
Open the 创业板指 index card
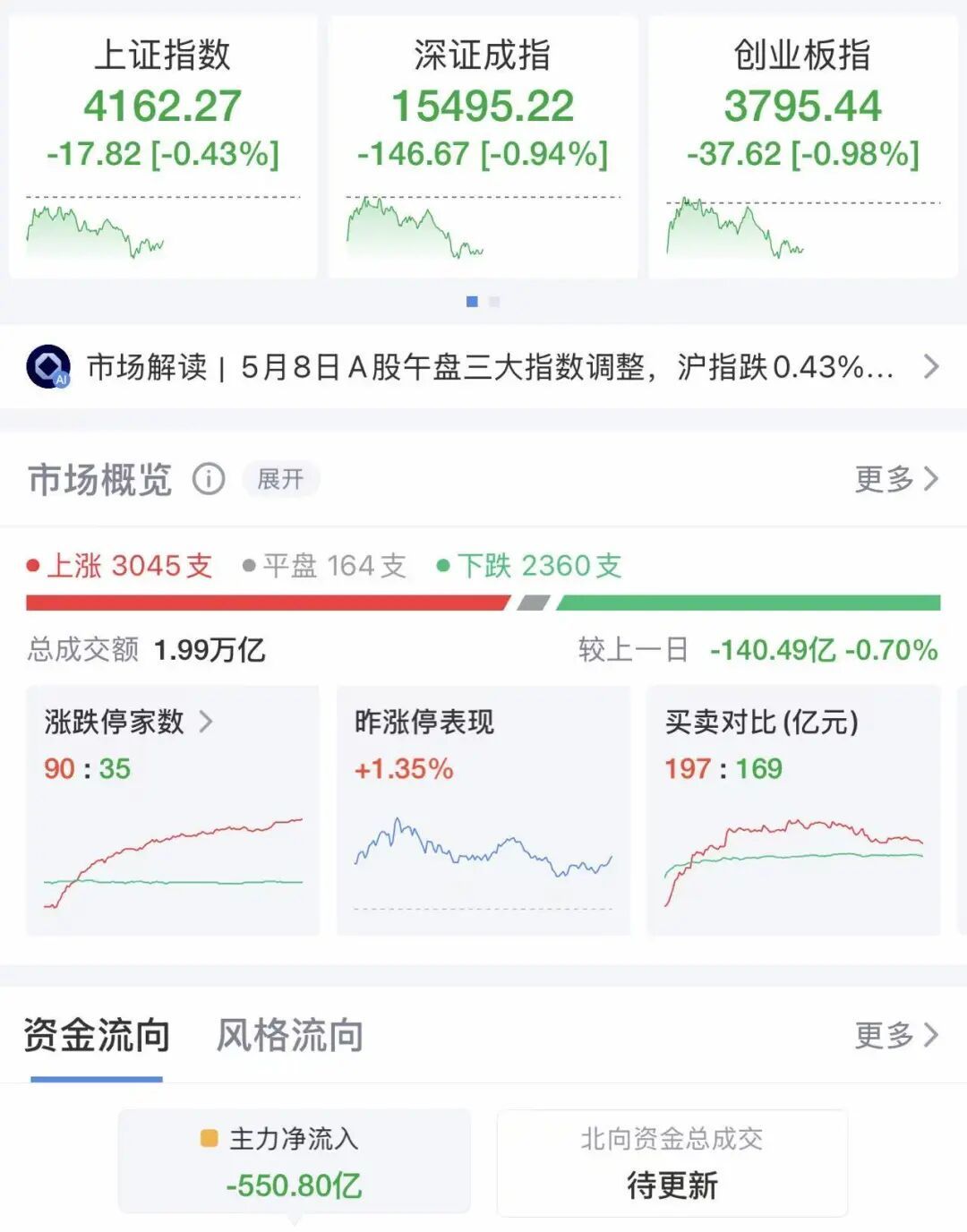pyautogui.click(x=803, y=147)
